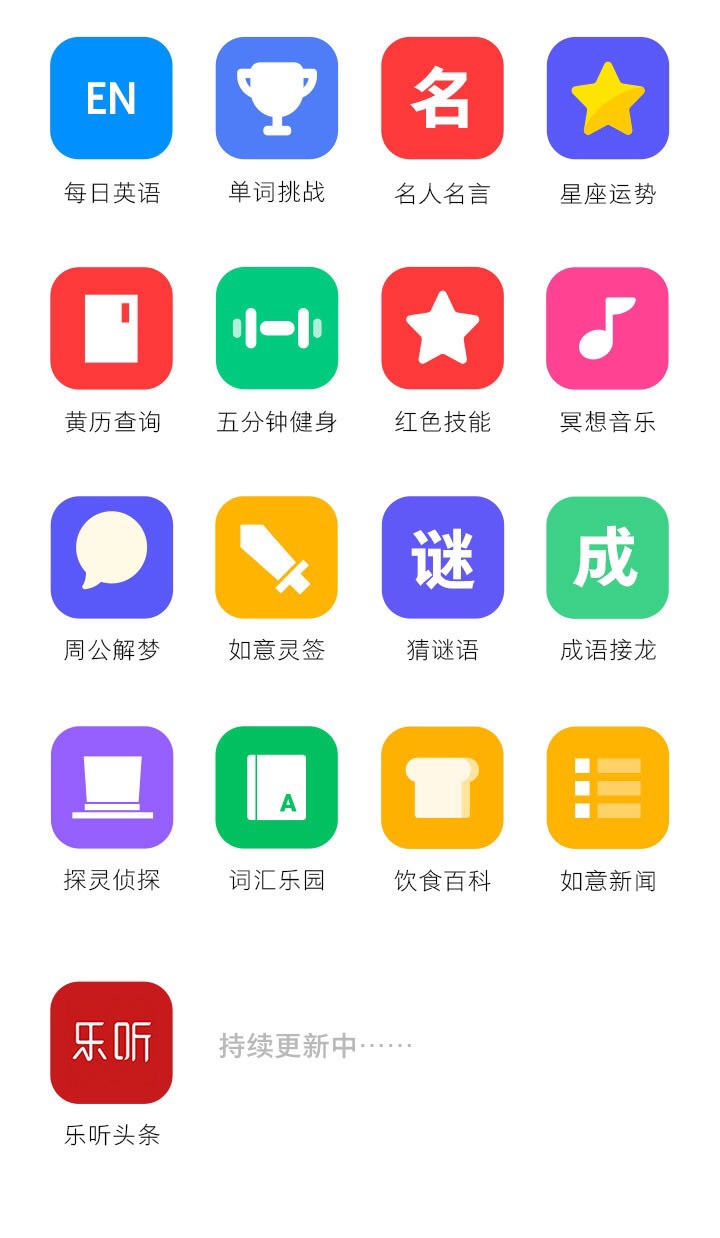Play 冥想音乐 meditation music
Image resolution: width=720 pixels, height=1238 pixels.
pyautogui.click(x=607, y=328)
